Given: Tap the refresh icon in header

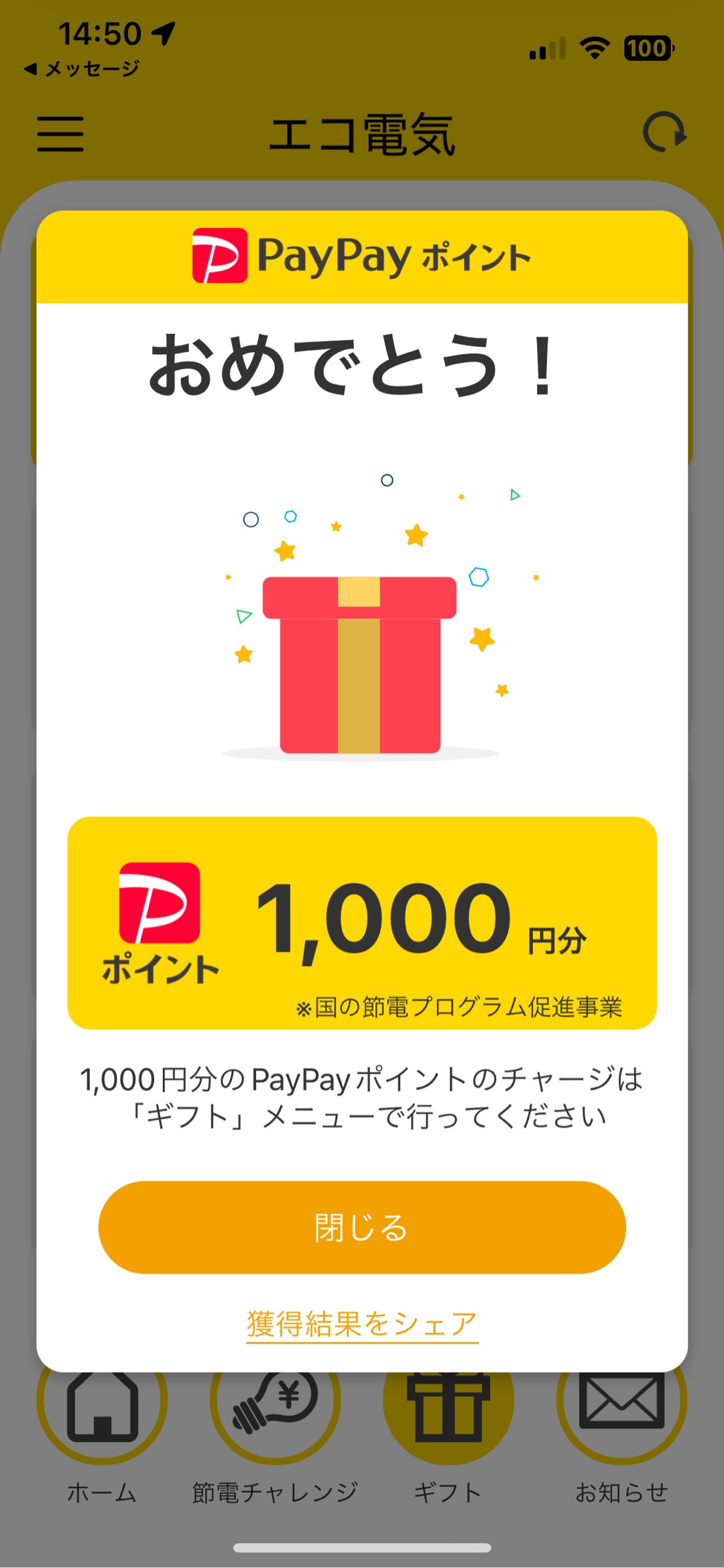Looking at the screenshot, I should click(664, 132).
